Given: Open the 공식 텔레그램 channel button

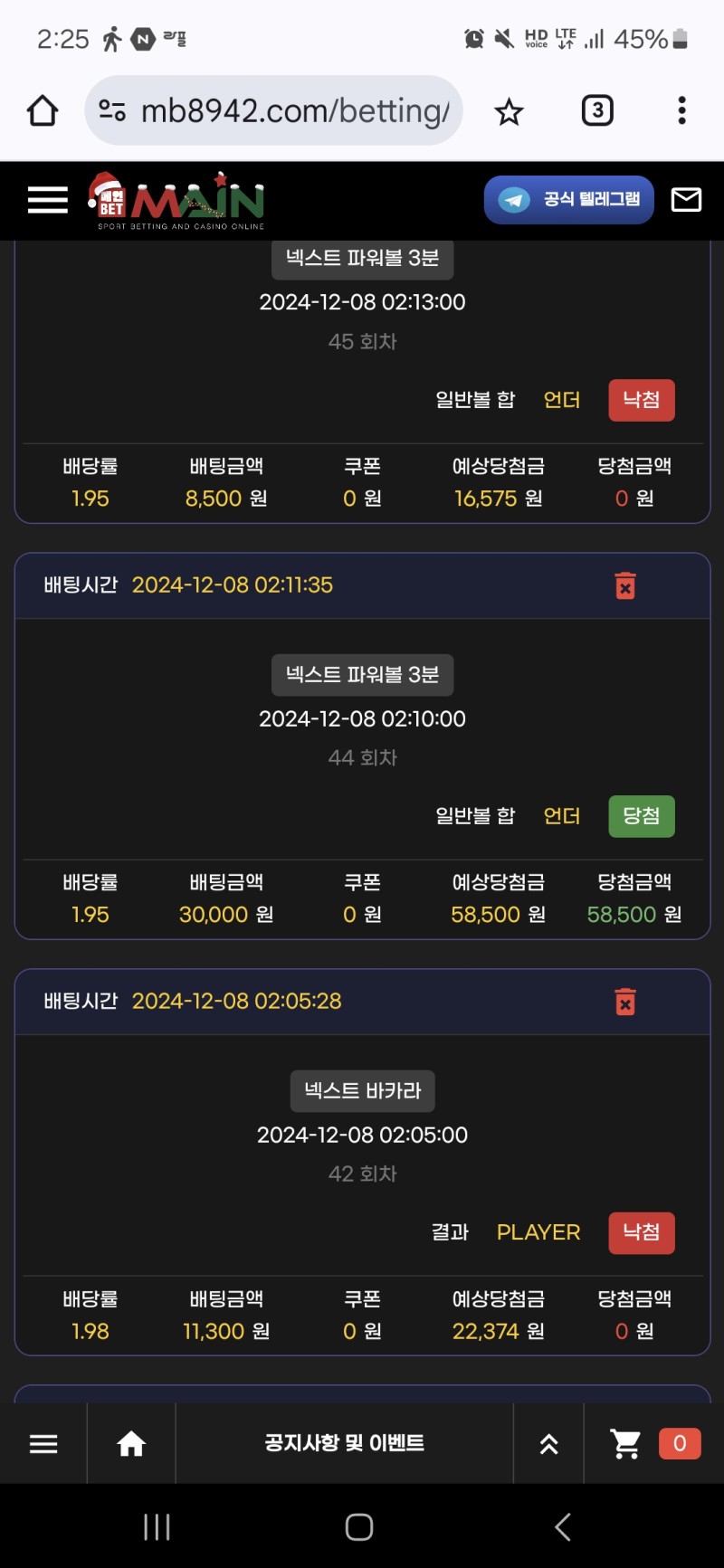Looking at the screenshot, I should (x=569, y=200).
